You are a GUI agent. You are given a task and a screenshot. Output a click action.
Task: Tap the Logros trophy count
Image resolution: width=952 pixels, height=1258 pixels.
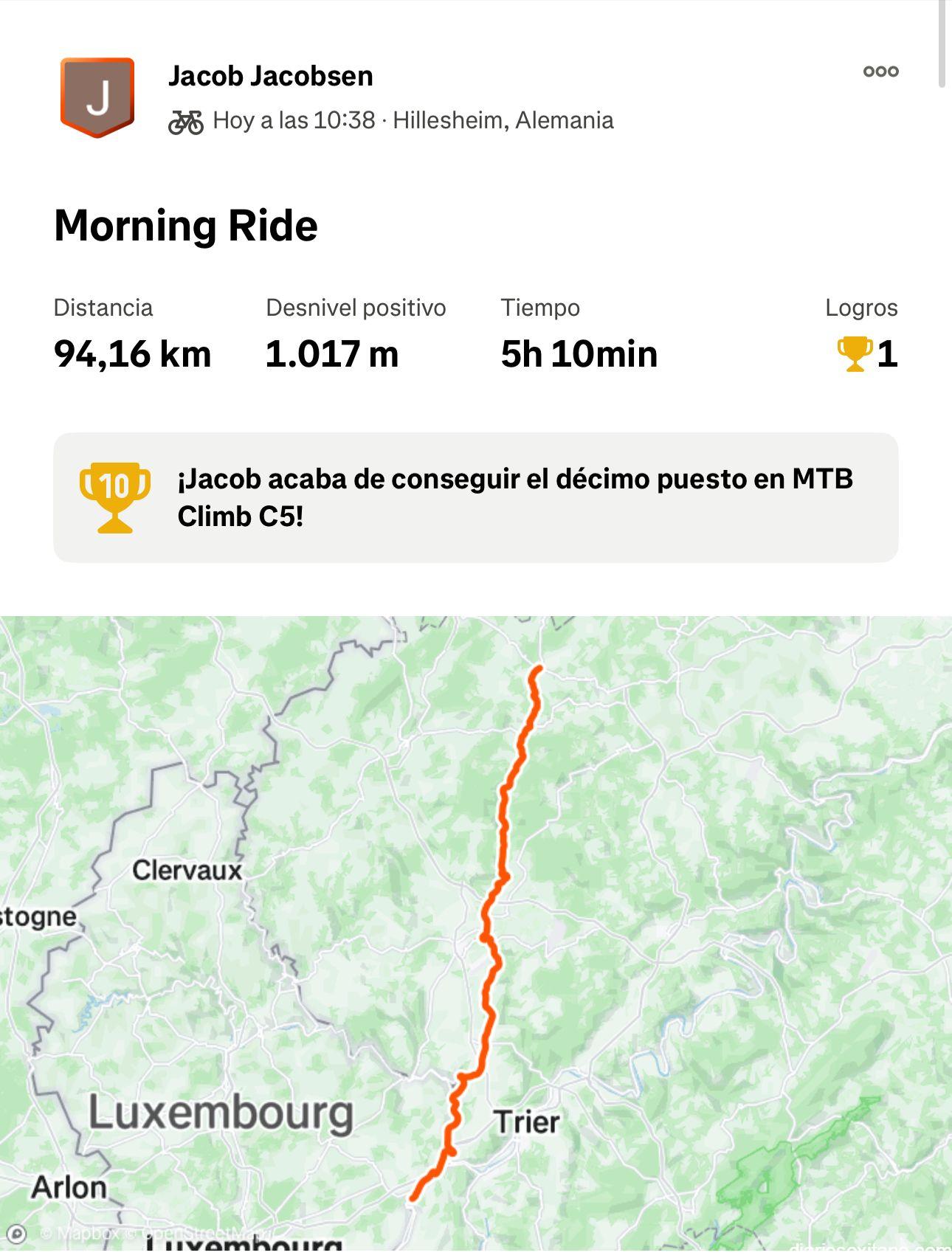click(868, 353)
